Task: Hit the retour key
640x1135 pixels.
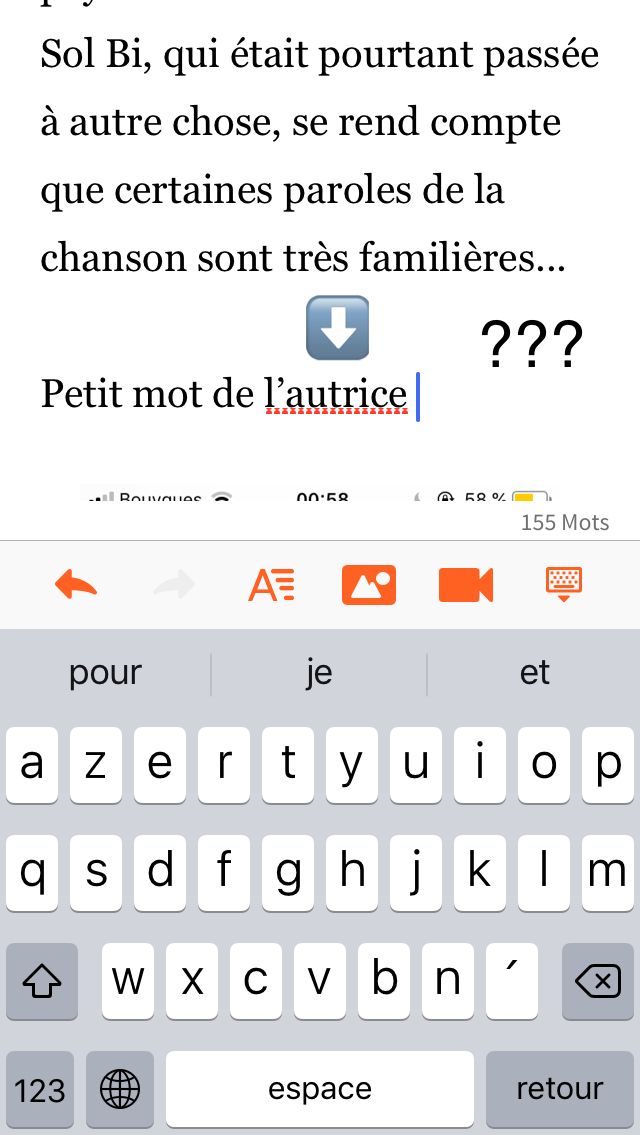Action: 560,1088
